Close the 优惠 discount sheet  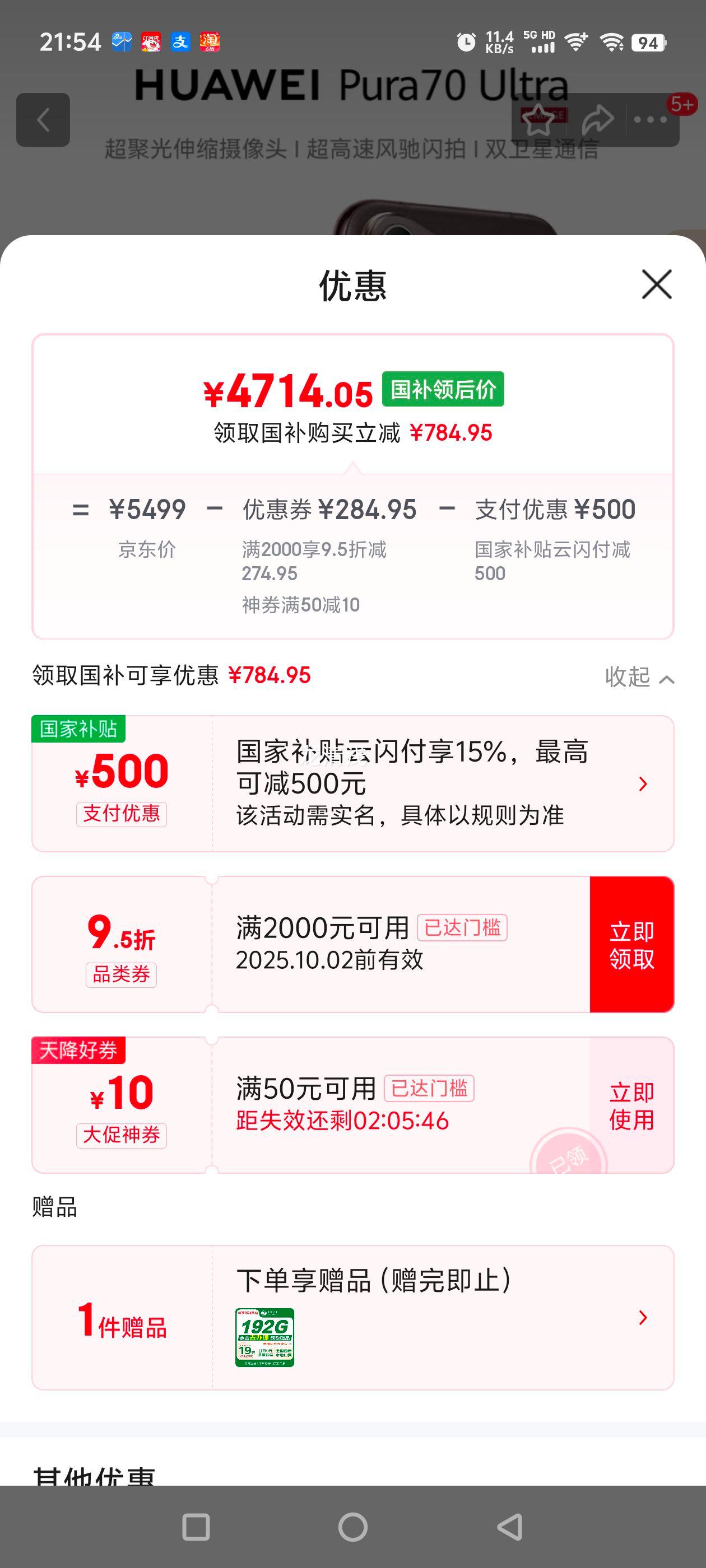[656, 284]
